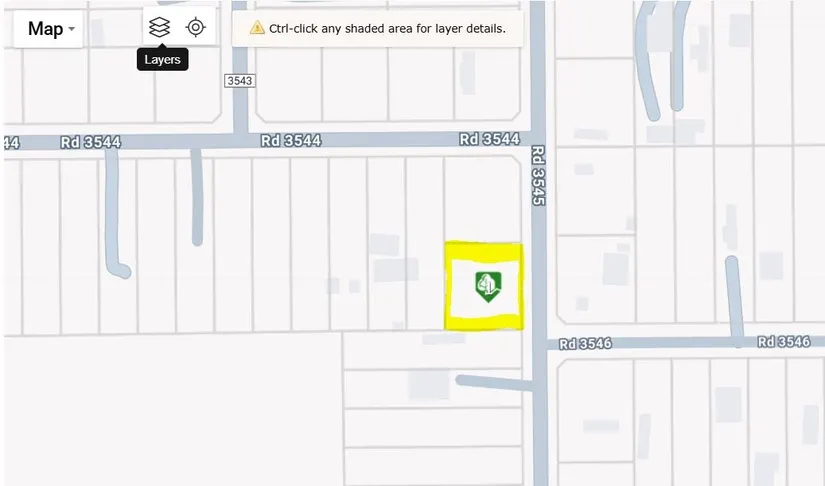The image size is (825, 486).
Task: Open the Map type dropdown
Action: [x=50, y=29]
